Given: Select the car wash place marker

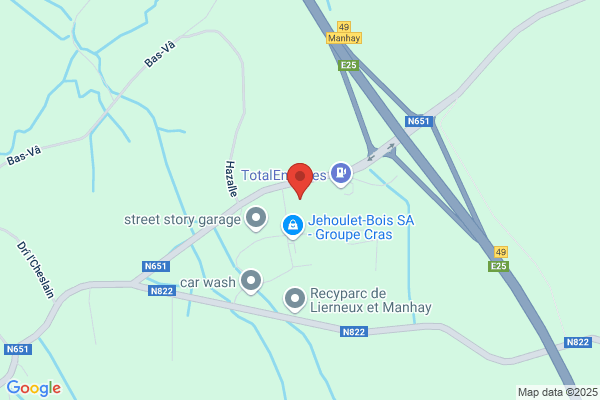Looking at the screenshot, I should [x=250, y=281].
